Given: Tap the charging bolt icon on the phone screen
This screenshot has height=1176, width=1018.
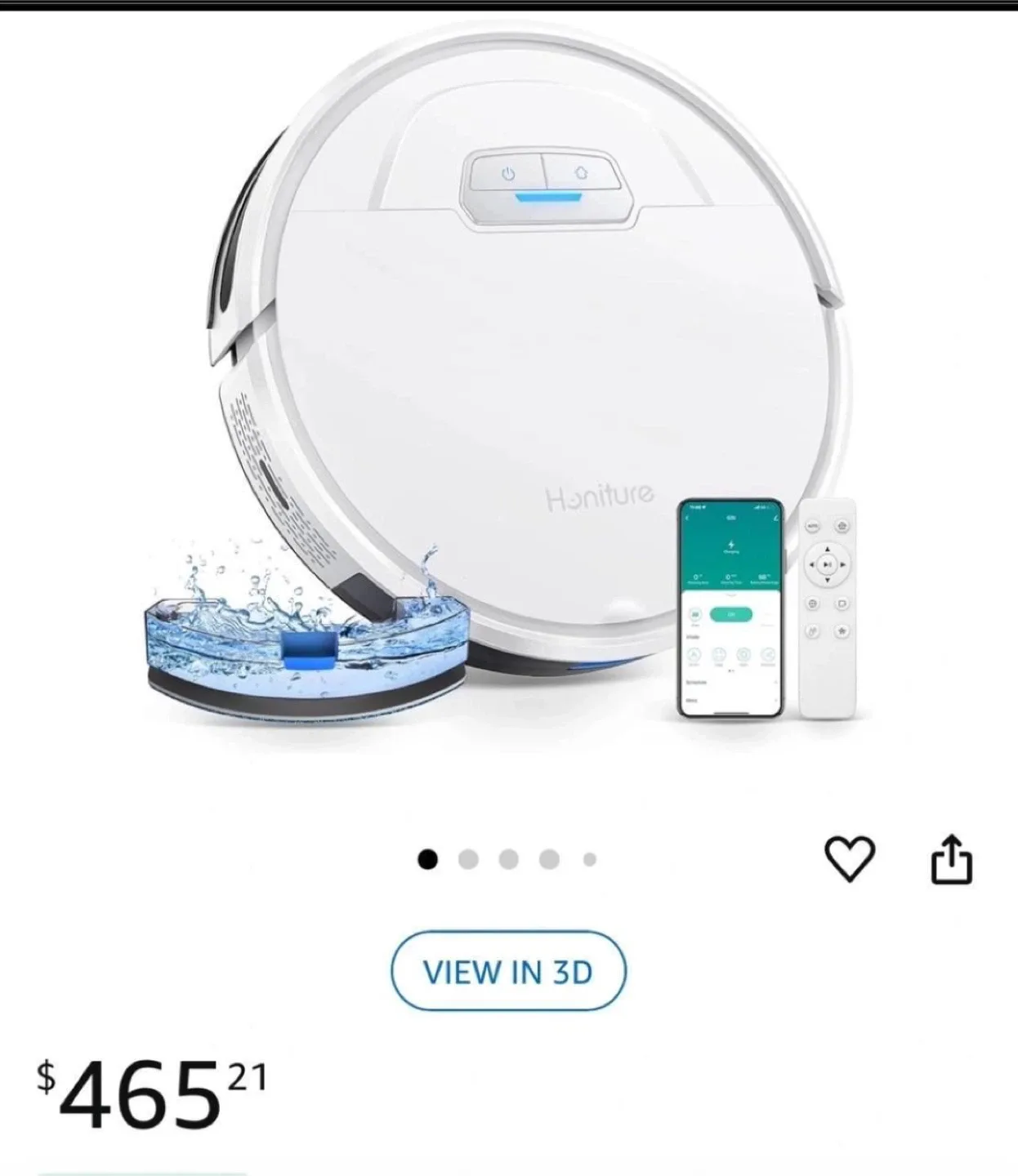Looking at the screenshot, I should 731,544.
